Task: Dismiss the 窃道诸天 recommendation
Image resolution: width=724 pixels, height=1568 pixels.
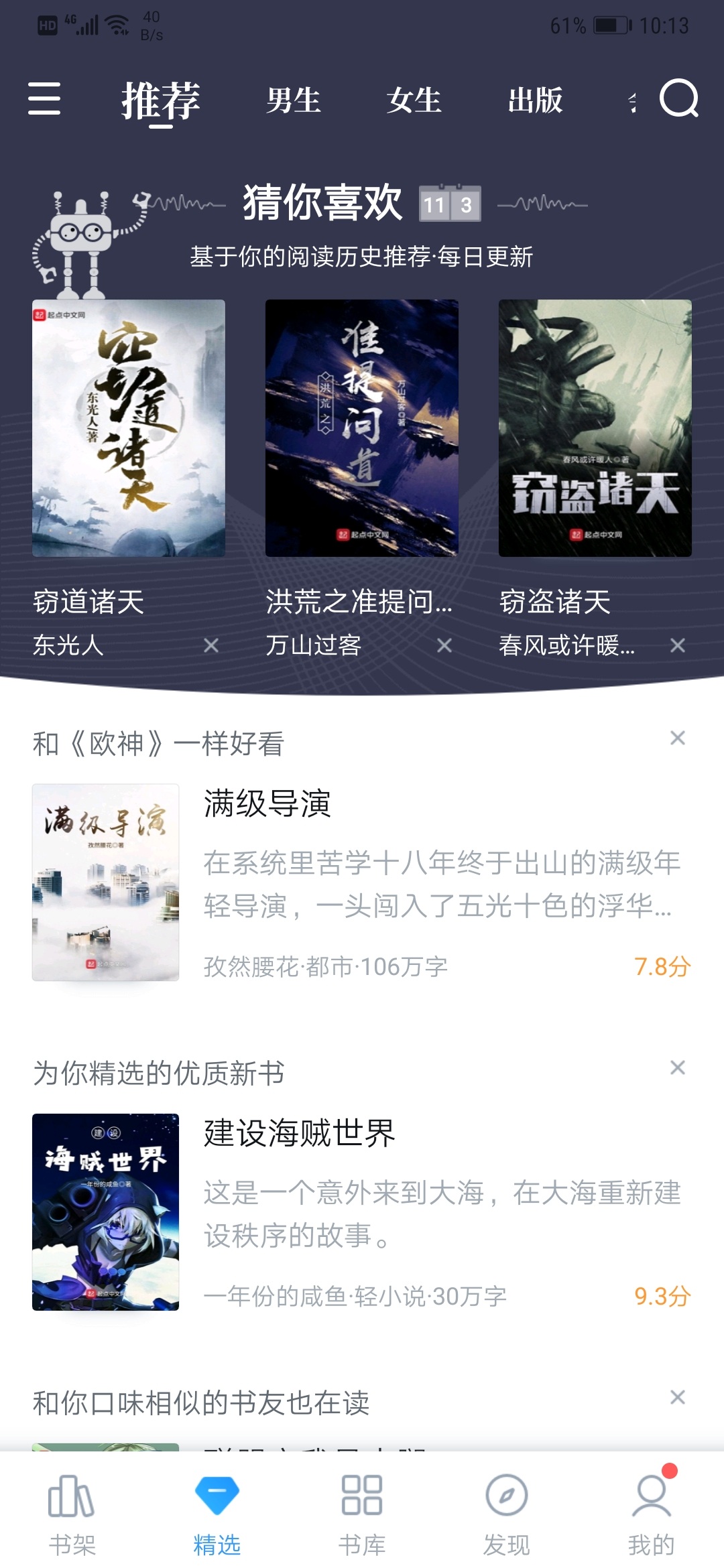Action: 211,645
